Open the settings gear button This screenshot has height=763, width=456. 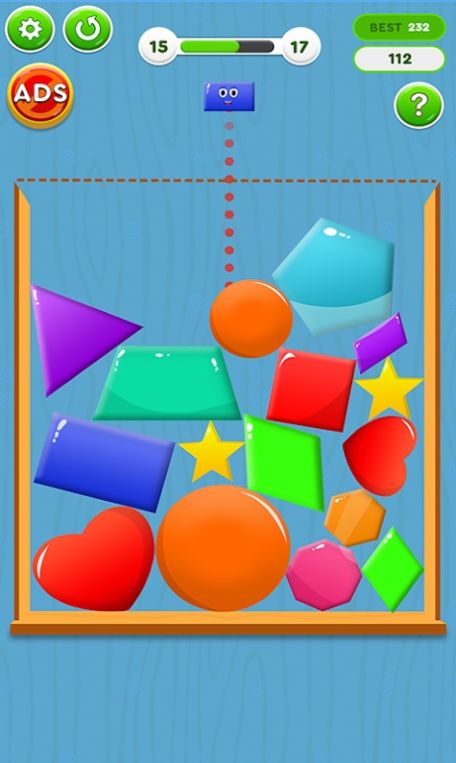30,29
